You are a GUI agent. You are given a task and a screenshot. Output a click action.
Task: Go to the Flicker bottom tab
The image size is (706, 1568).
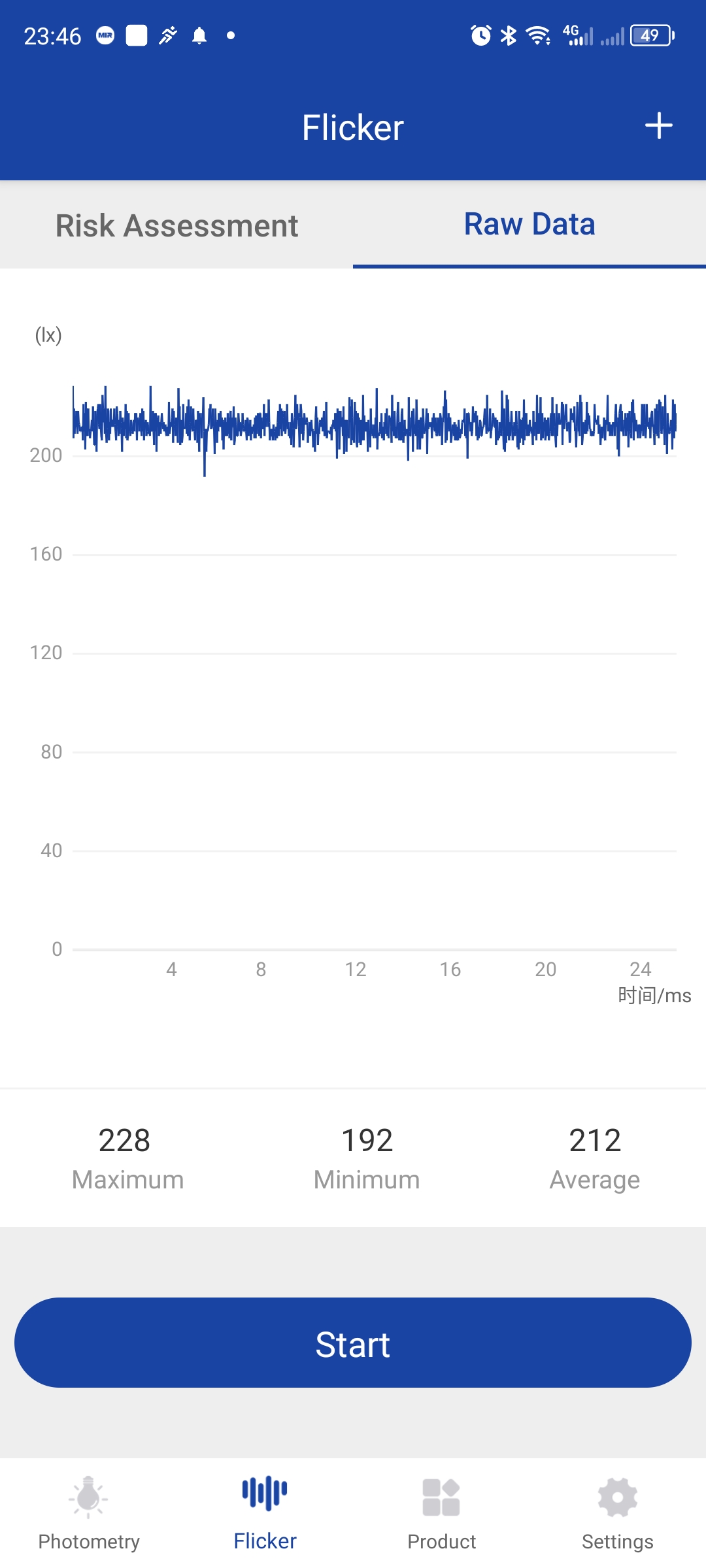point(265,1513)
